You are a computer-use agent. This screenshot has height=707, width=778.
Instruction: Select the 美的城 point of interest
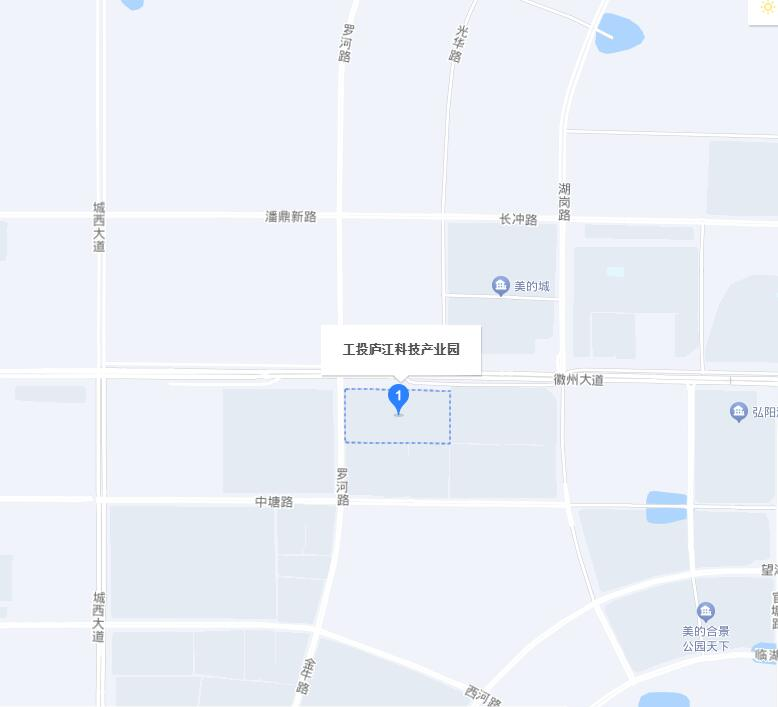[502, 287]
